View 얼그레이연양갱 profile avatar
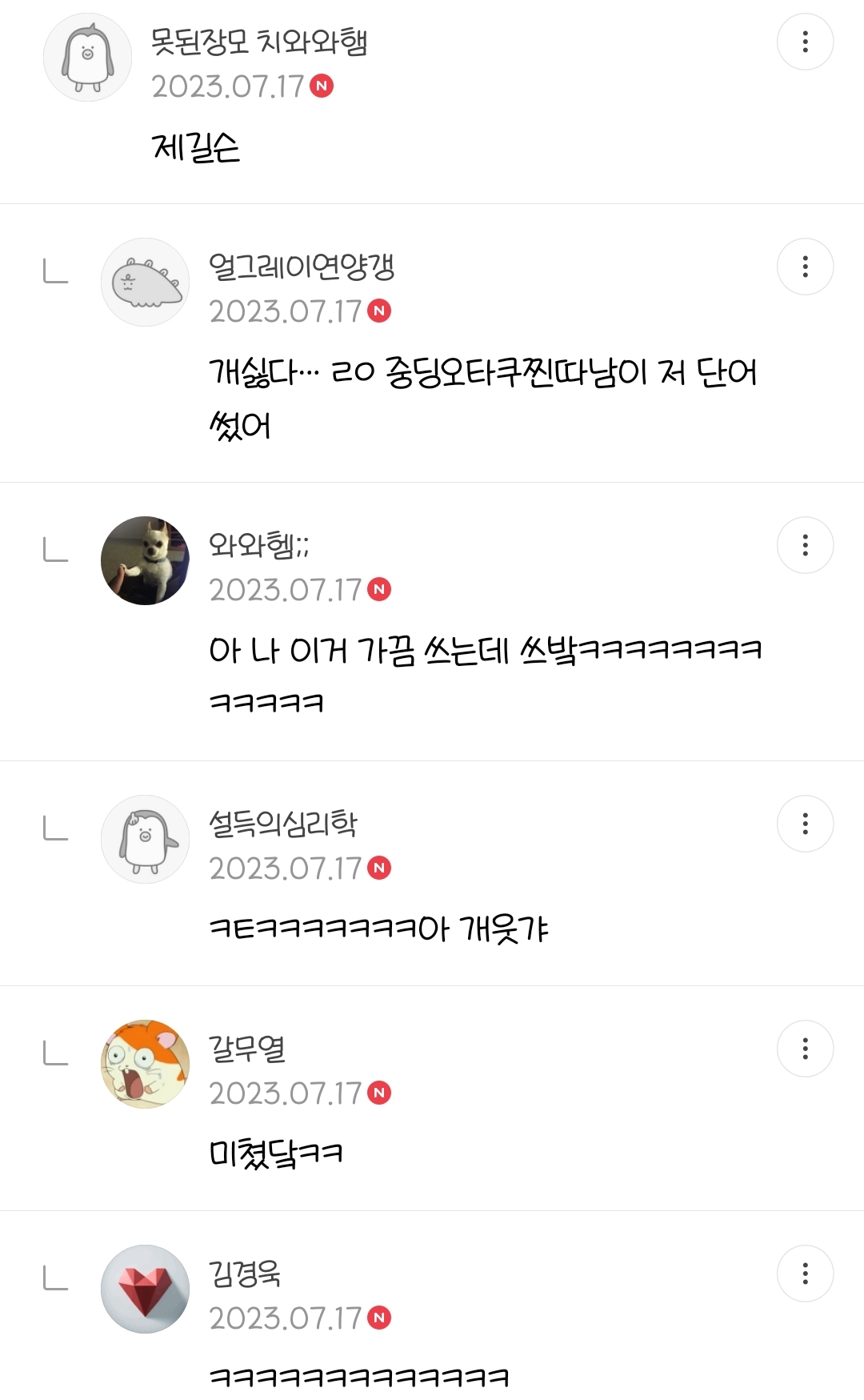The image size is (864, 1400). click(145, 282)
